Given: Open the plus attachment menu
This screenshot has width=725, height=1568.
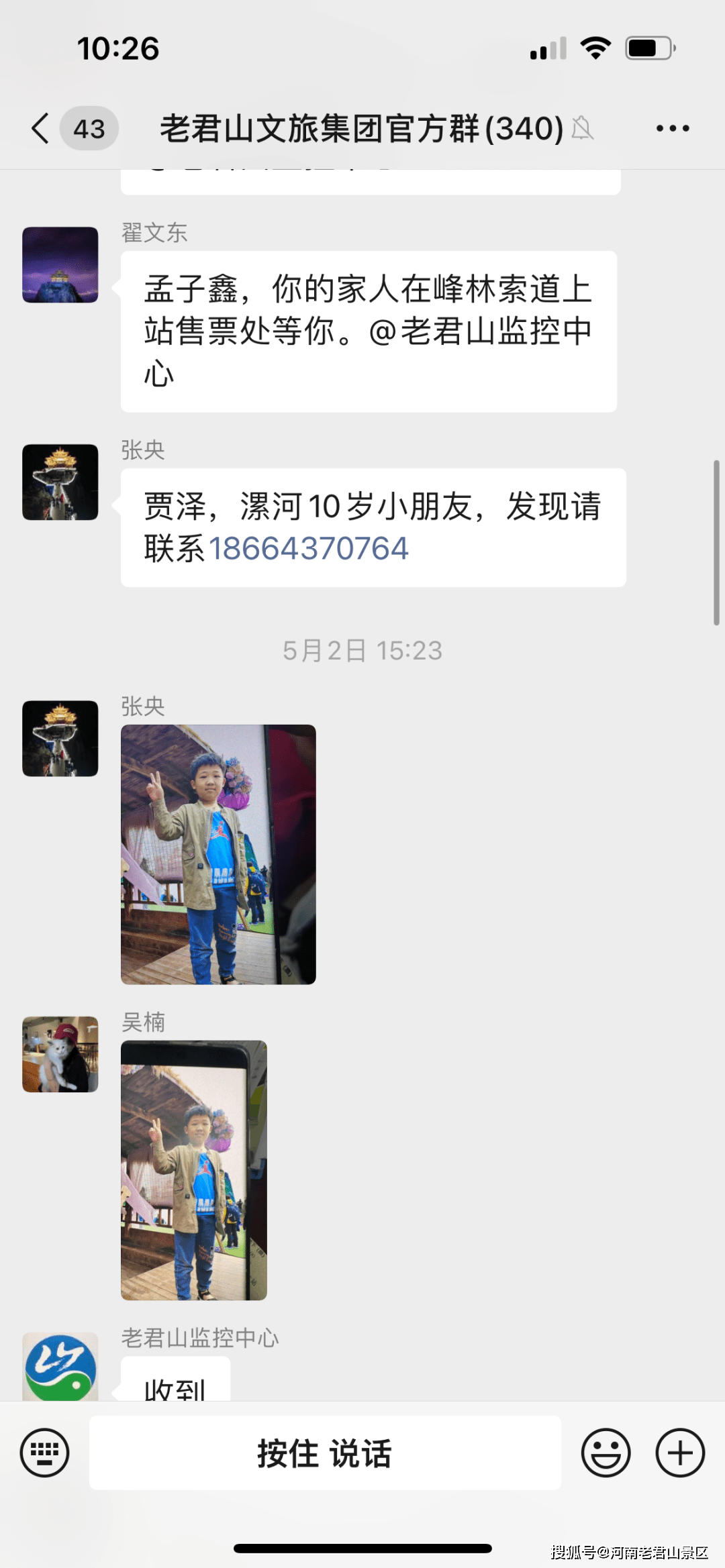Looking at the screenshot, I should pos(679,1453).
